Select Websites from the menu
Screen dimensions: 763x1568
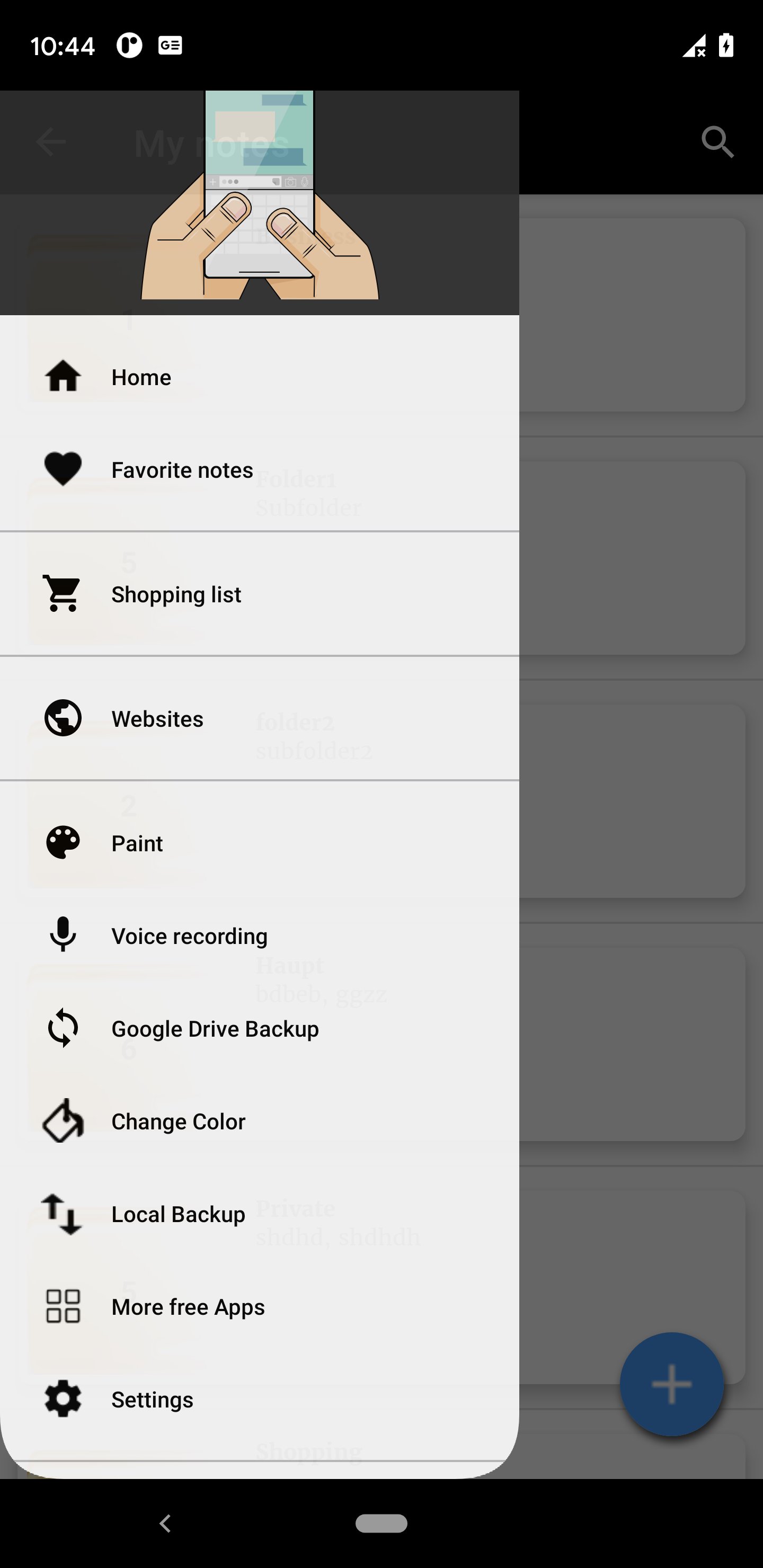[260, 719]
